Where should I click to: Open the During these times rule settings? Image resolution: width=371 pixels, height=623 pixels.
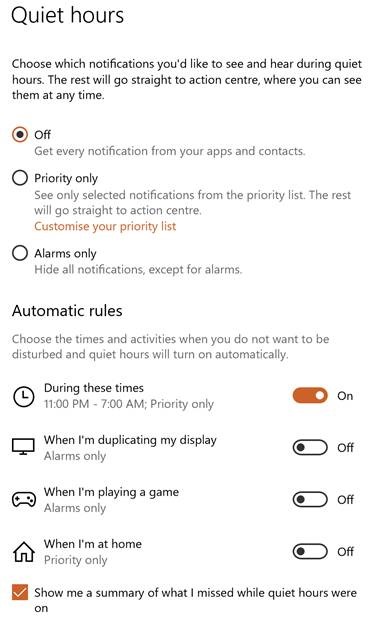click(x=129, y=396)
